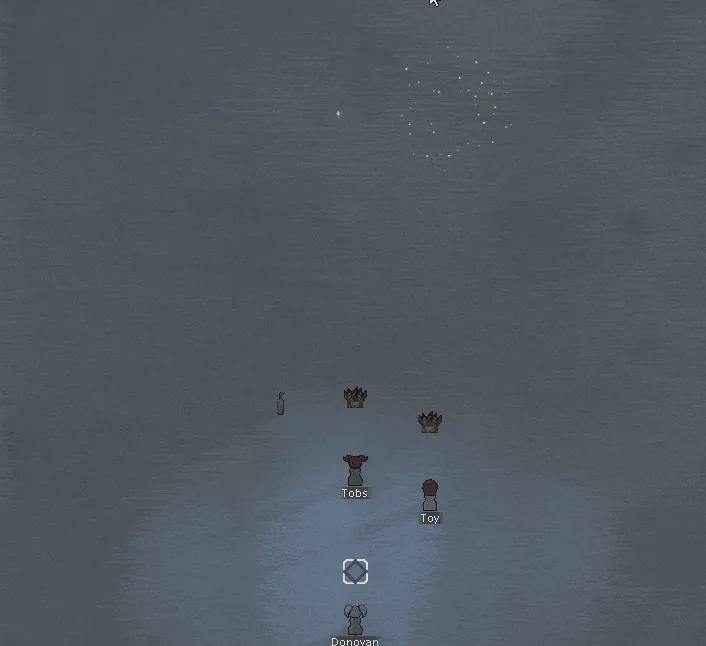The width and height of the screenshot is (706, 646).
Task: Select the colonist named Tobs
Action: coord(355,471)
